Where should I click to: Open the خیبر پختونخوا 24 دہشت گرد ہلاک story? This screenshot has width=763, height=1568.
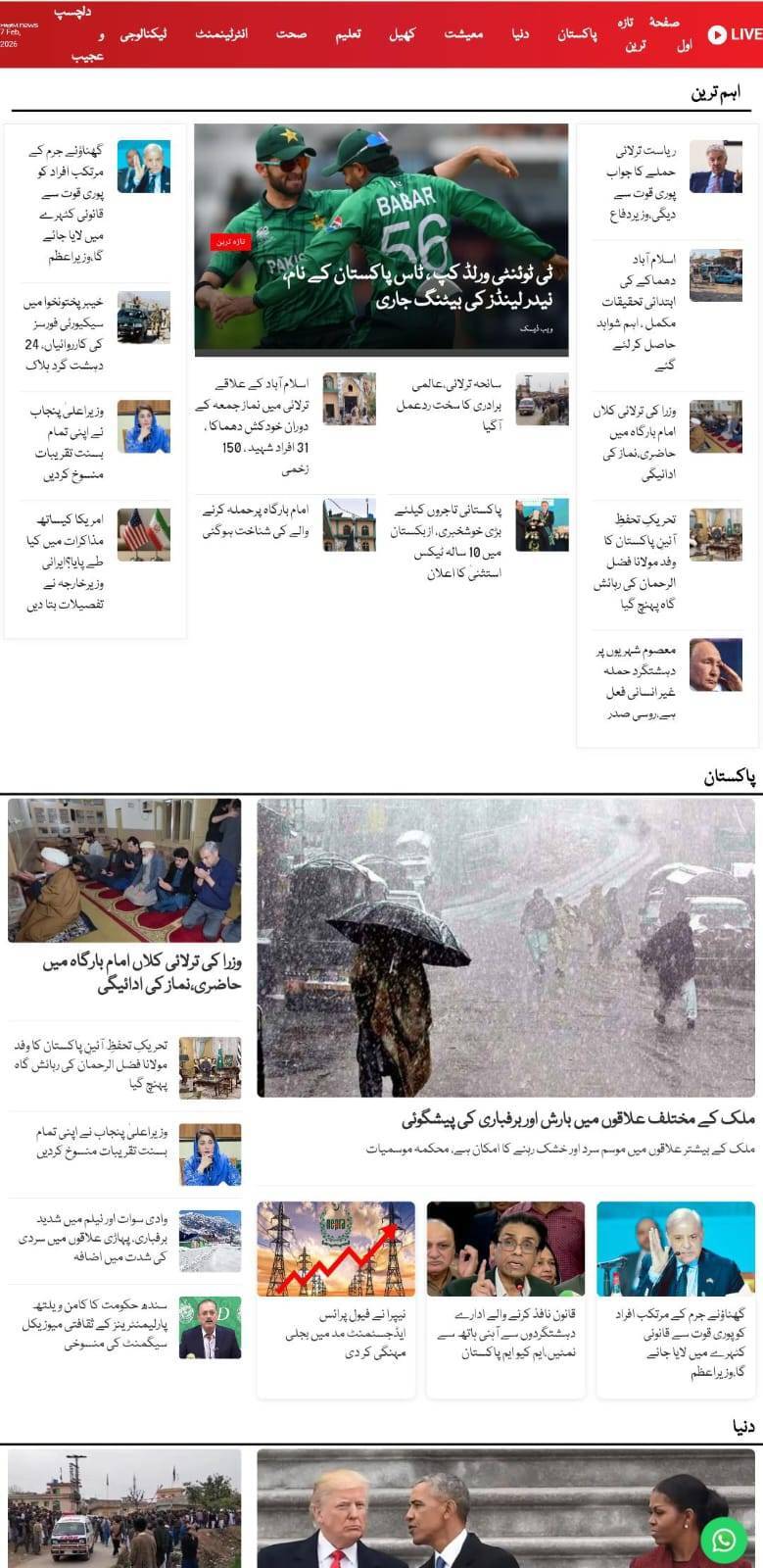pos(65,334)
